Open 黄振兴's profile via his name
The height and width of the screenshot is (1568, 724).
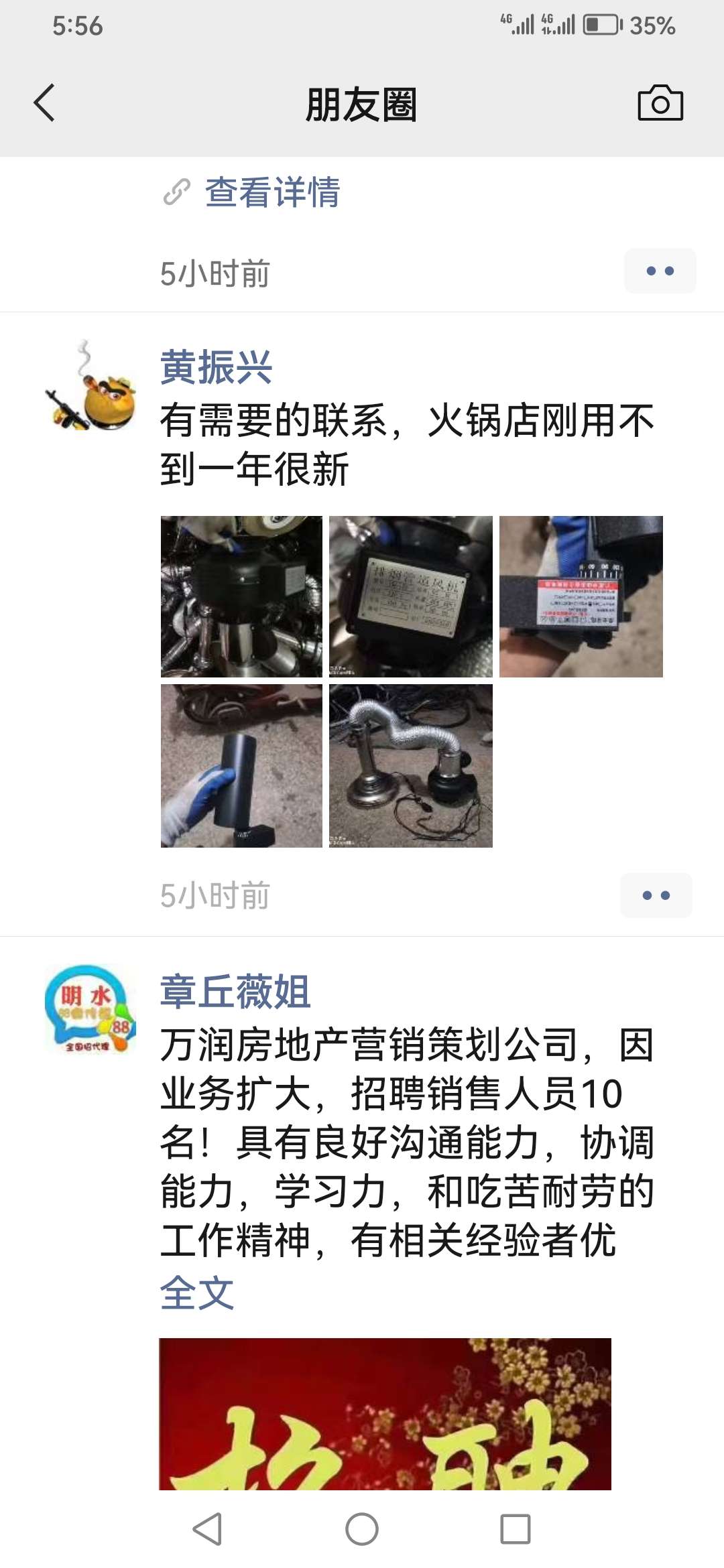pyautogui.click(x=216, y=367)
